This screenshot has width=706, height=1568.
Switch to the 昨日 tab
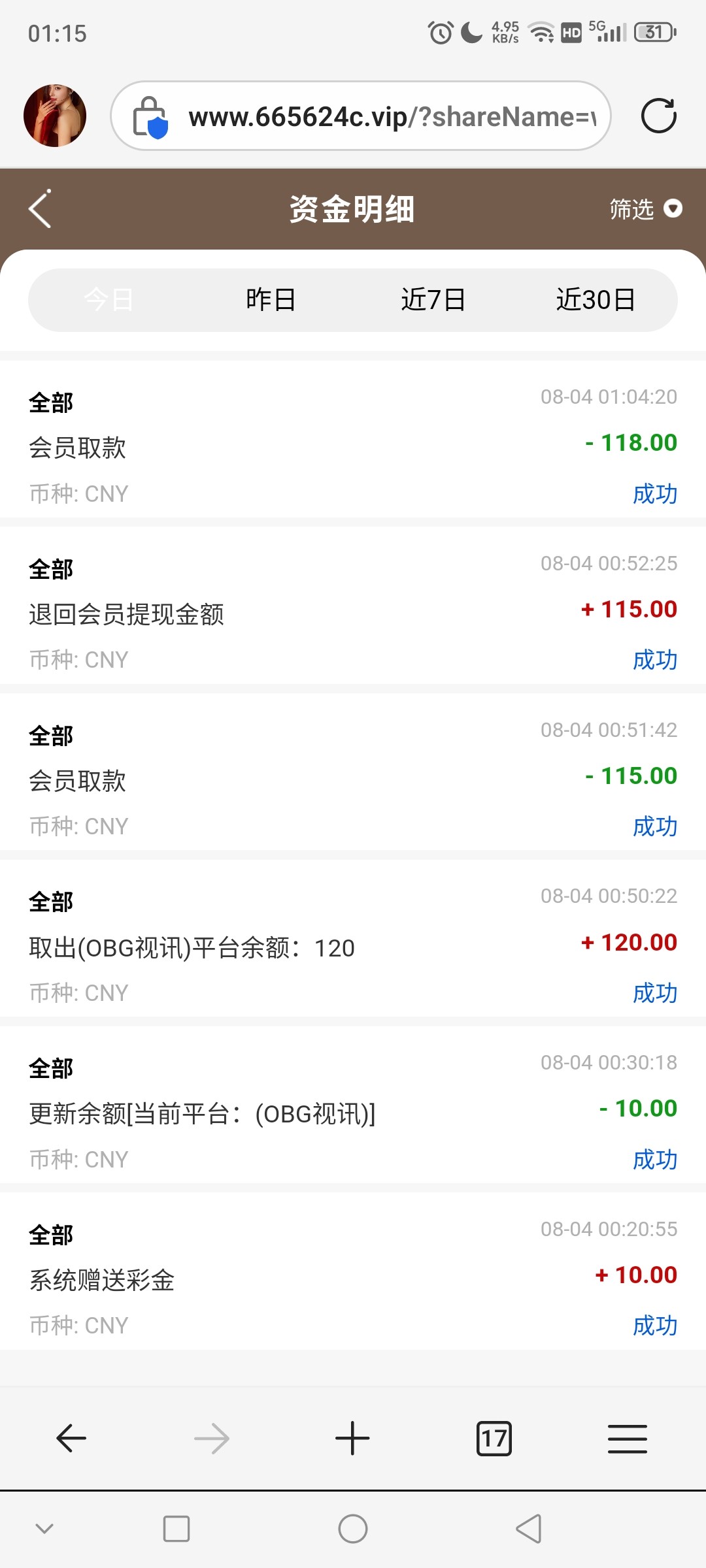click(x=271, y=300)
